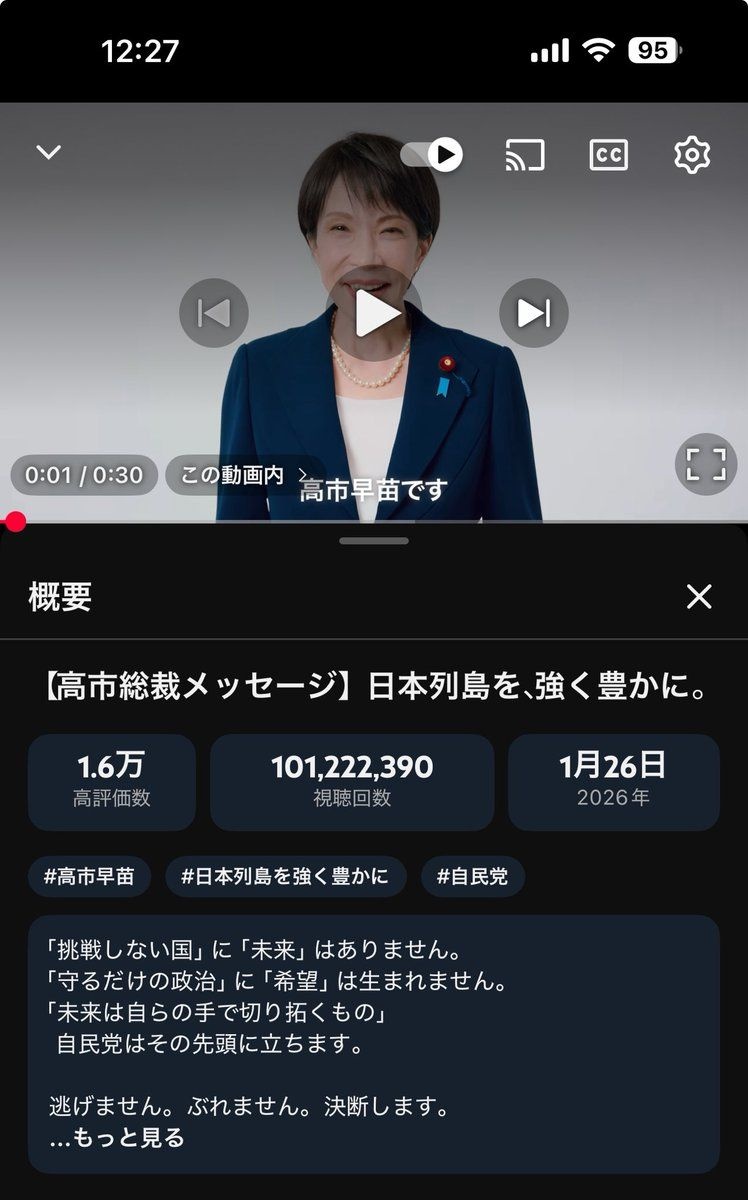Image resolution: width=748 pixels, height=1200 pixels.
Task: Open the #高市早苗 hashtag
Action: pos(89,877)
